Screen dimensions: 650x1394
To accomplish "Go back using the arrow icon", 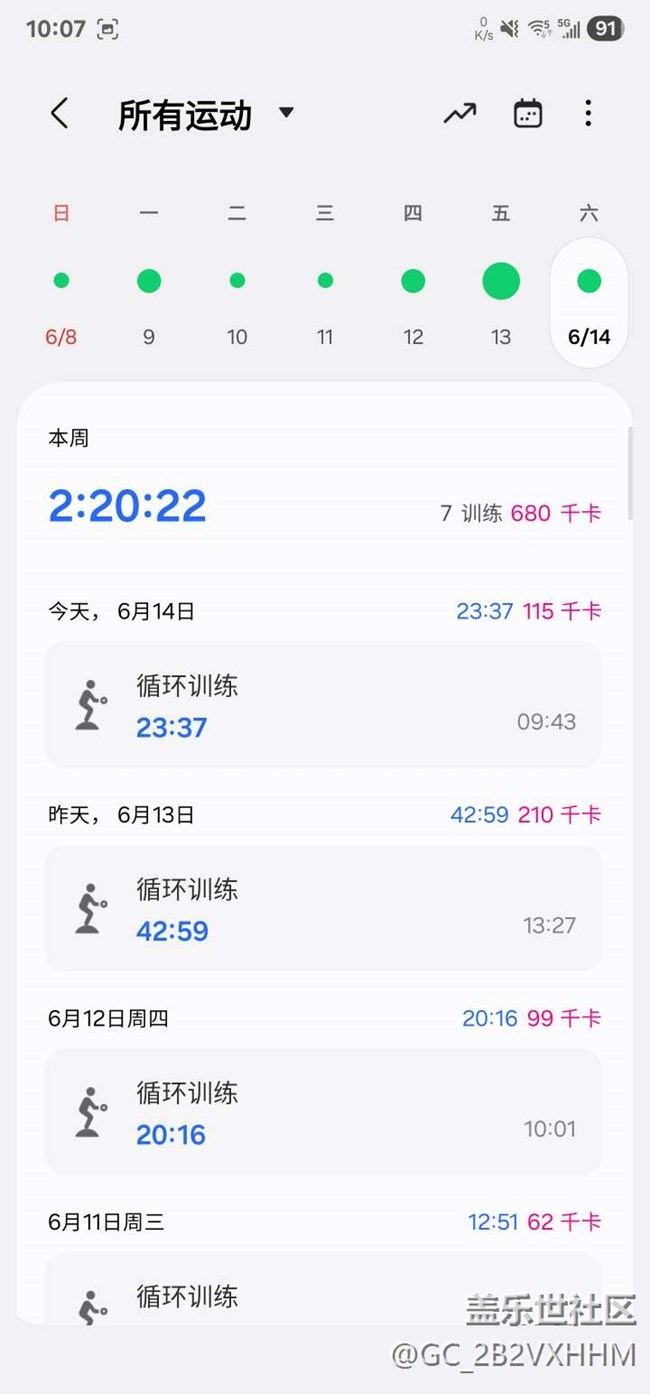I will click(x=60, y=114).
